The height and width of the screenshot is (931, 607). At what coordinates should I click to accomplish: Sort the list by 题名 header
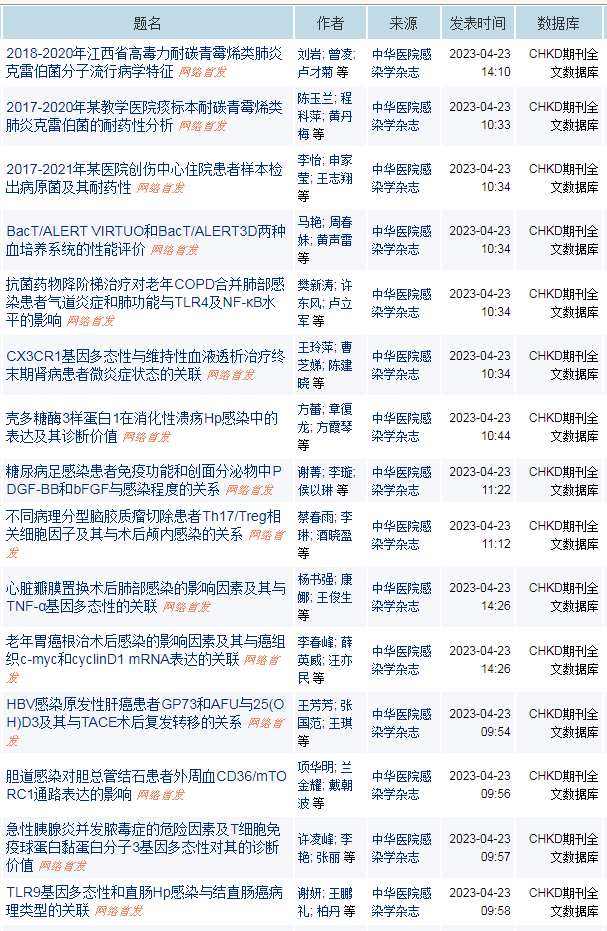coord(147,23)
